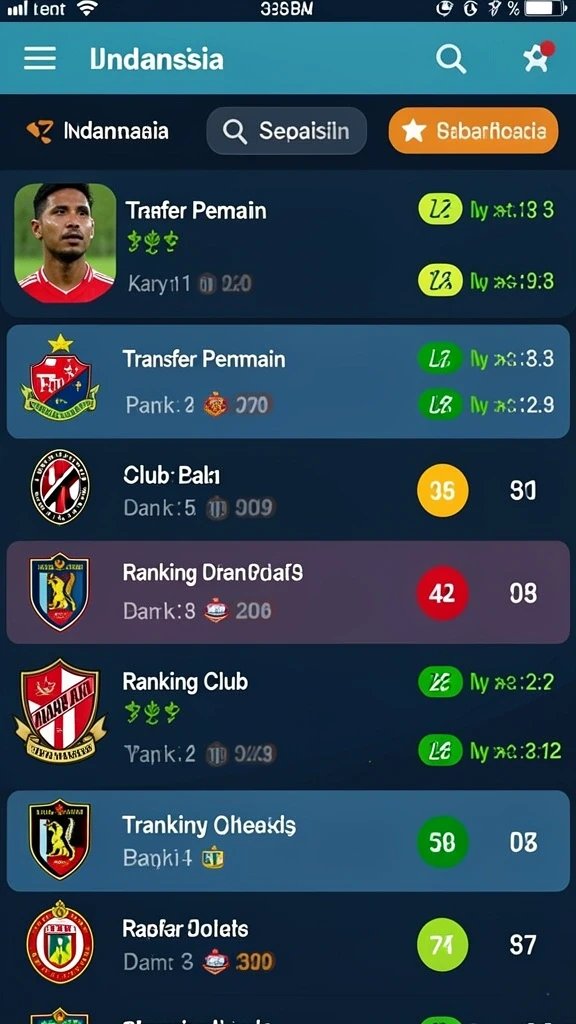The width and height of the screenshot is (576, 1024).
Task: Open the favorites star with red badge
Action: (x=538, y=57)
